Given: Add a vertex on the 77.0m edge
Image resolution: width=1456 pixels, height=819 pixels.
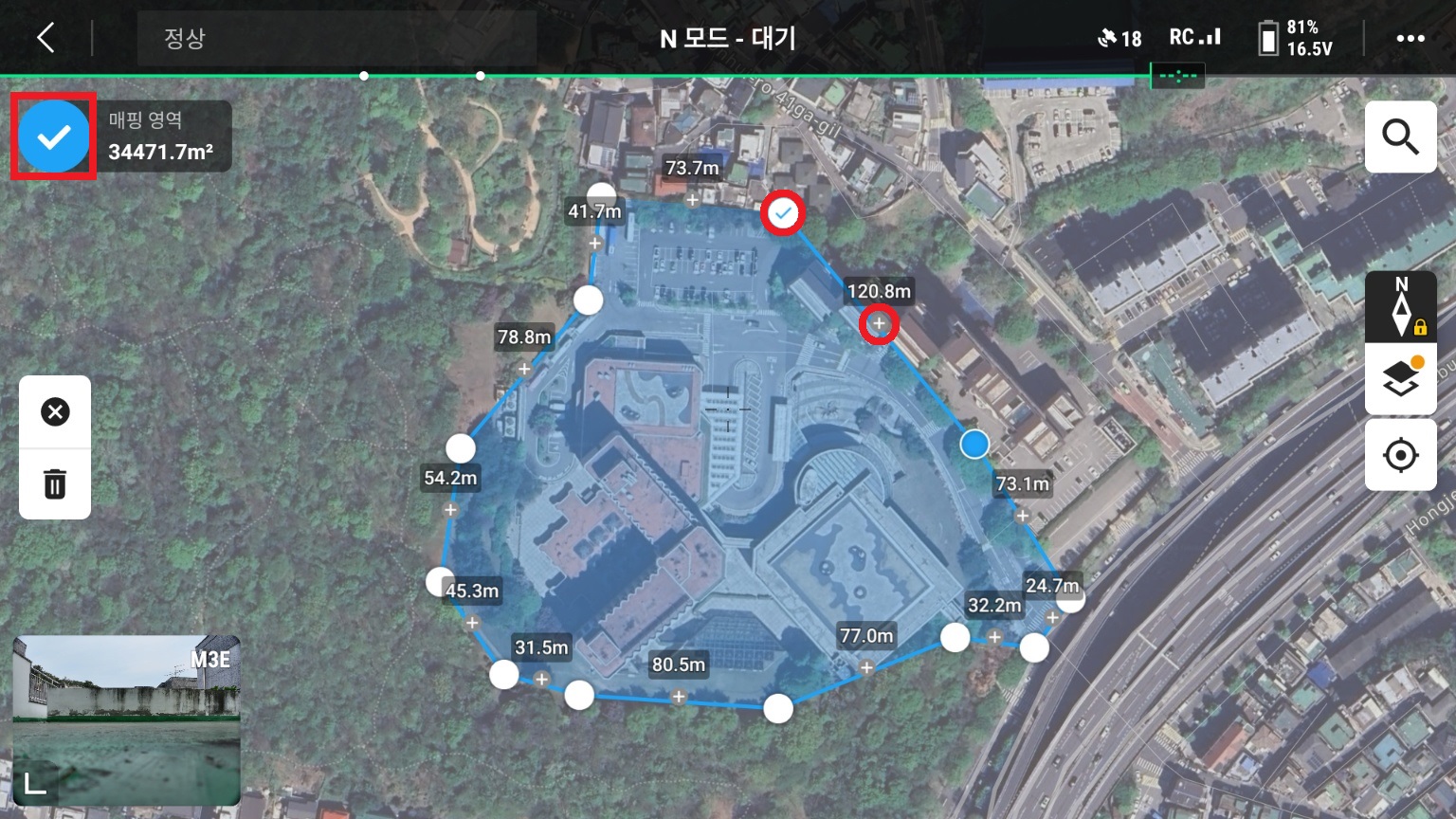Looking at the screenshot, I should tap(866, 667).
